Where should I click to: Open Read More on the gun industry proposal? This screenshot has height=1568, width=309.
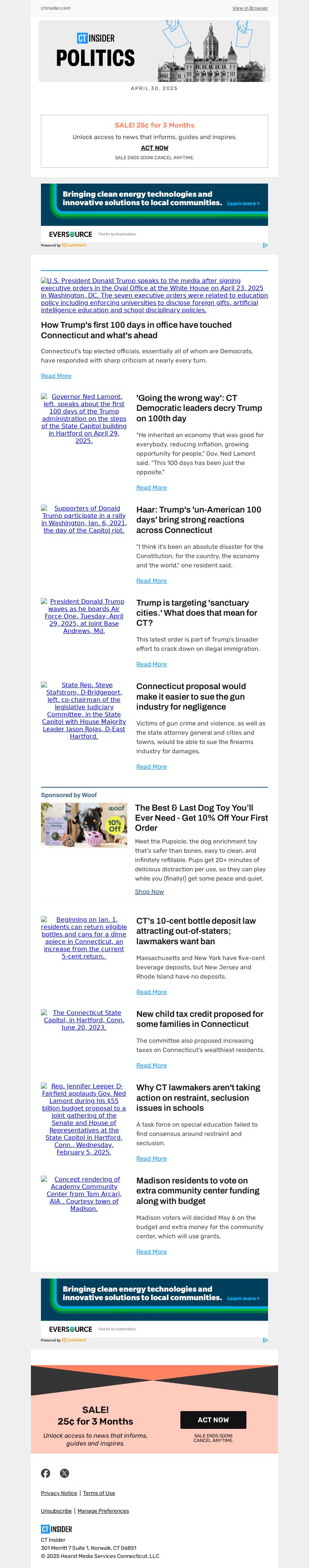click(x=151, y=767)
